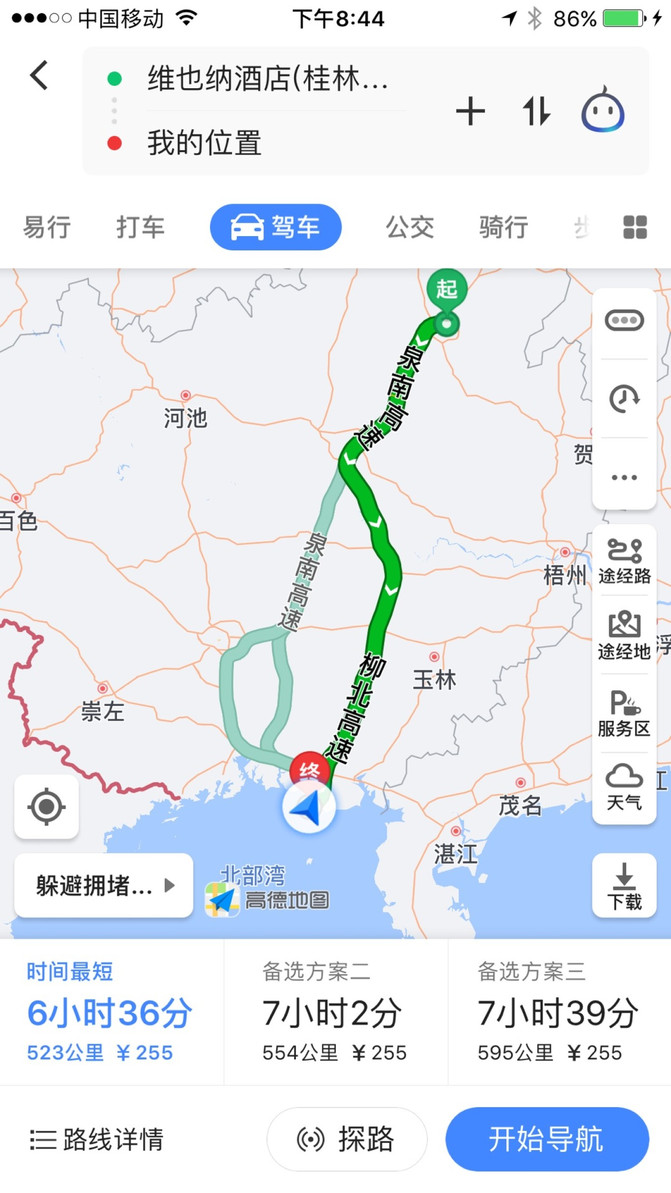This screenshot has height=1193, width=671.
Task: Add a waypoint with the plus icon
Action: point(470,112)
